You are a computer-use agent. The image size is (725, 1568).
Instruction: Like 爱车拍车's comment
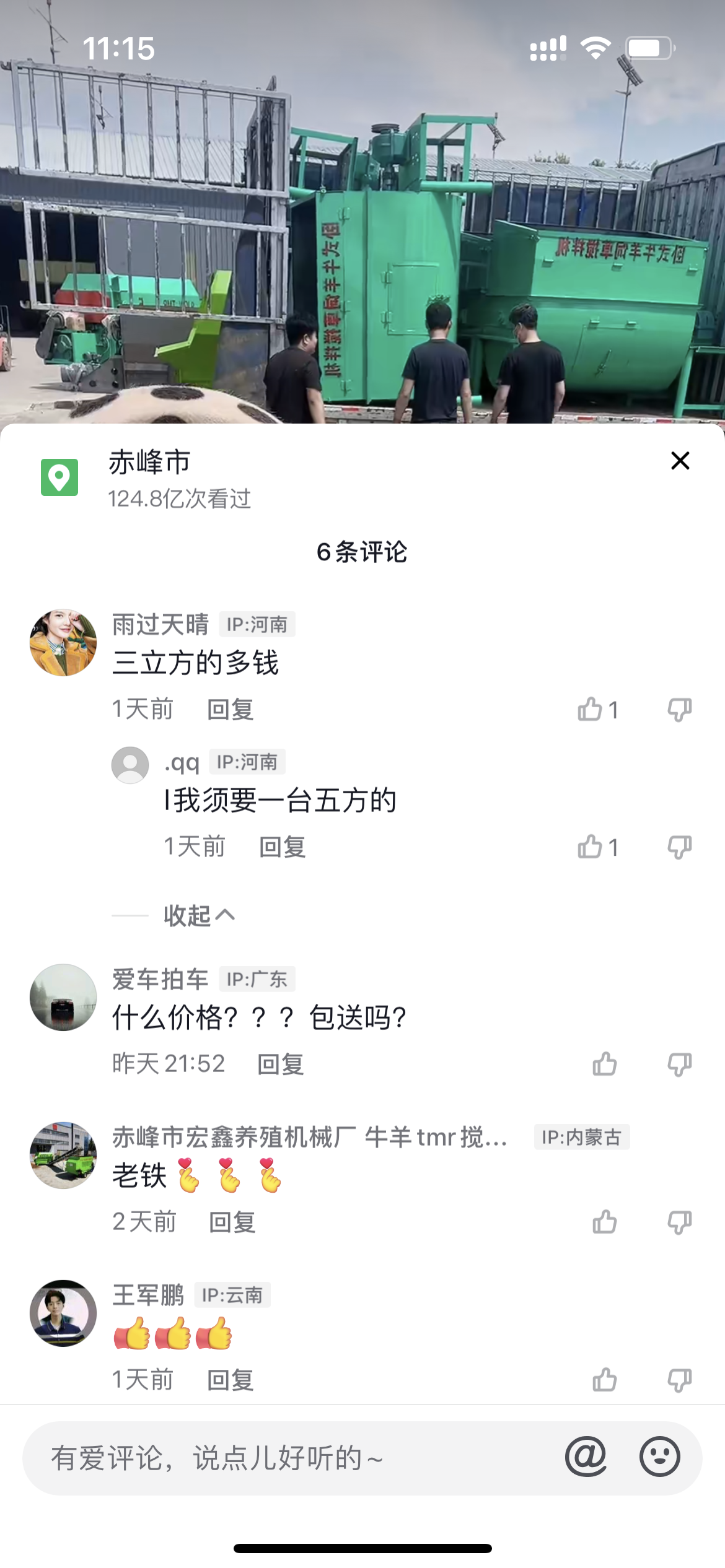coord(604,1065)
